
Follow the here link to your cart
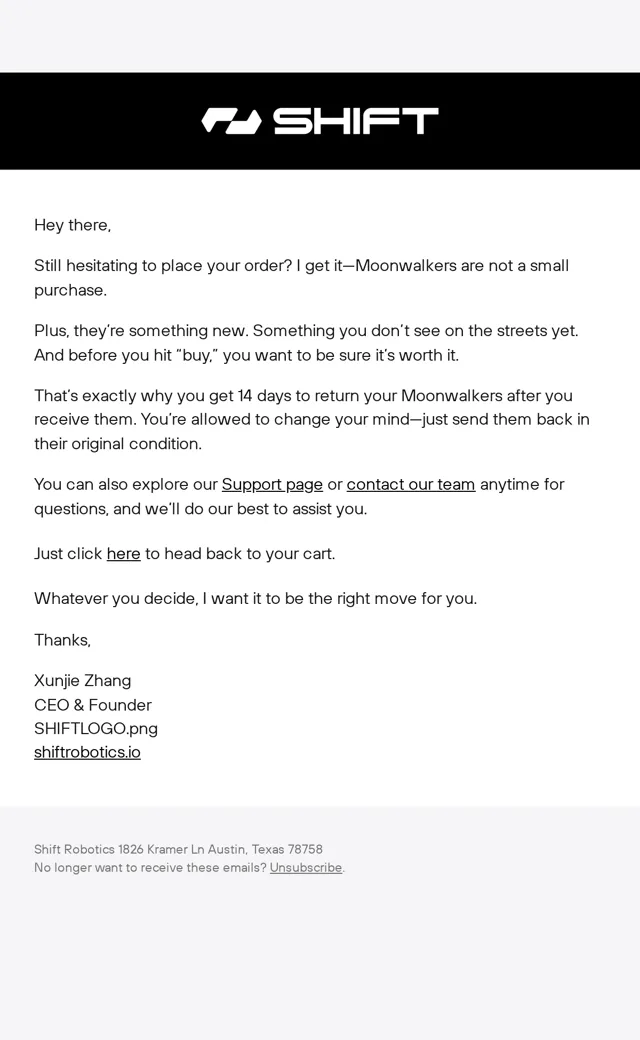[123, 554]
